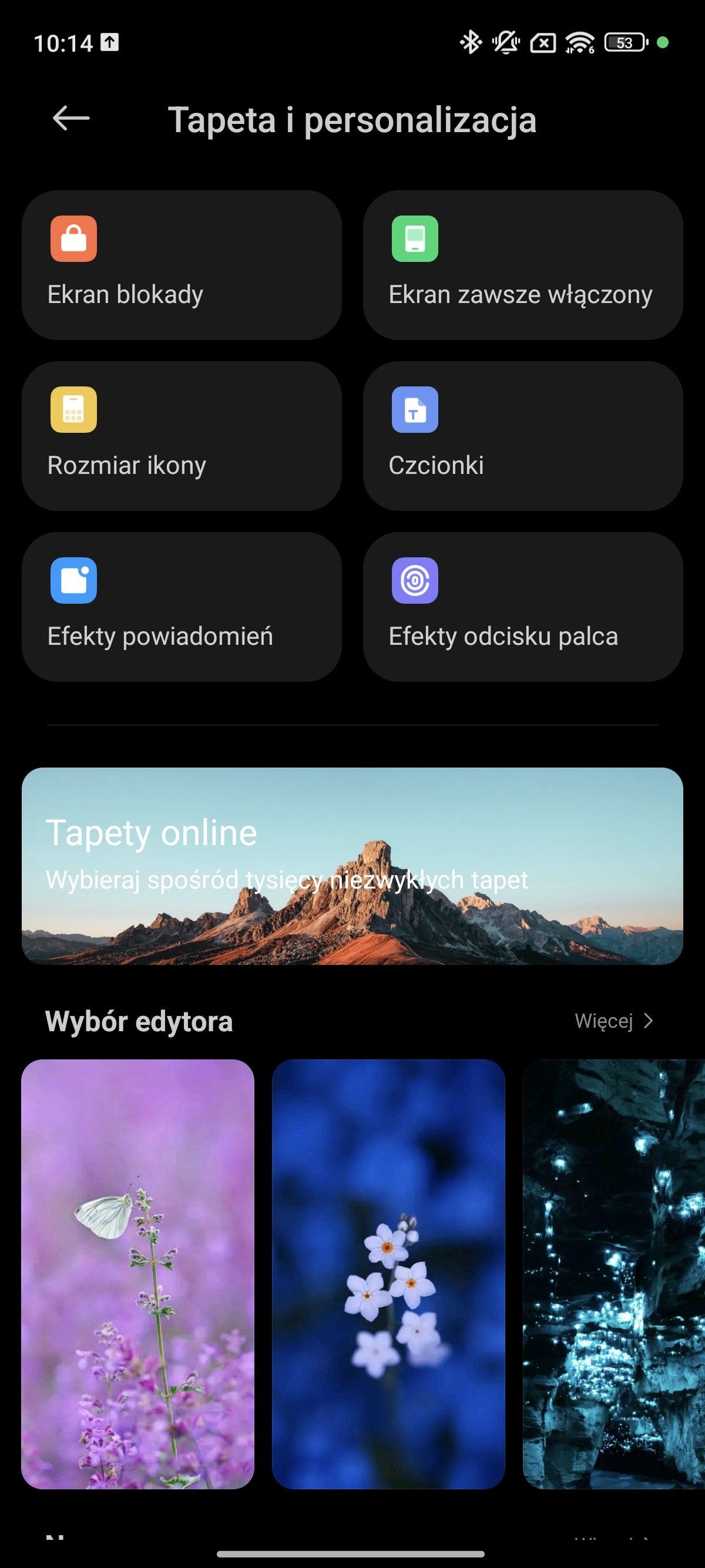Viewport: 705px width, 1568px height.
Task: Select the purple butterfly wallpaper
Action: (x=137, y=1274)
